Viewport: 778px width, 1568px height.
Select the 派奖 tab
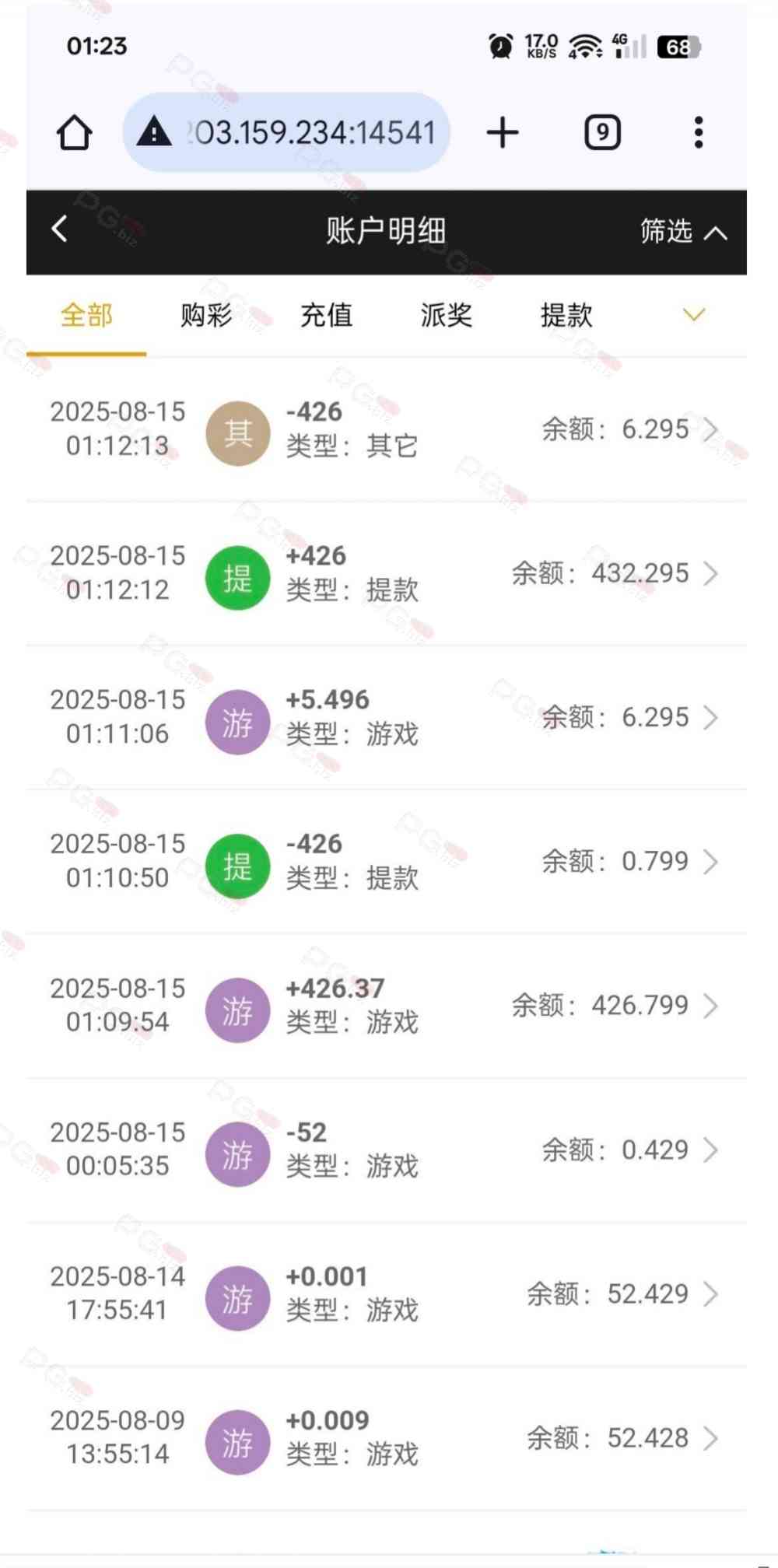(447, 315)
